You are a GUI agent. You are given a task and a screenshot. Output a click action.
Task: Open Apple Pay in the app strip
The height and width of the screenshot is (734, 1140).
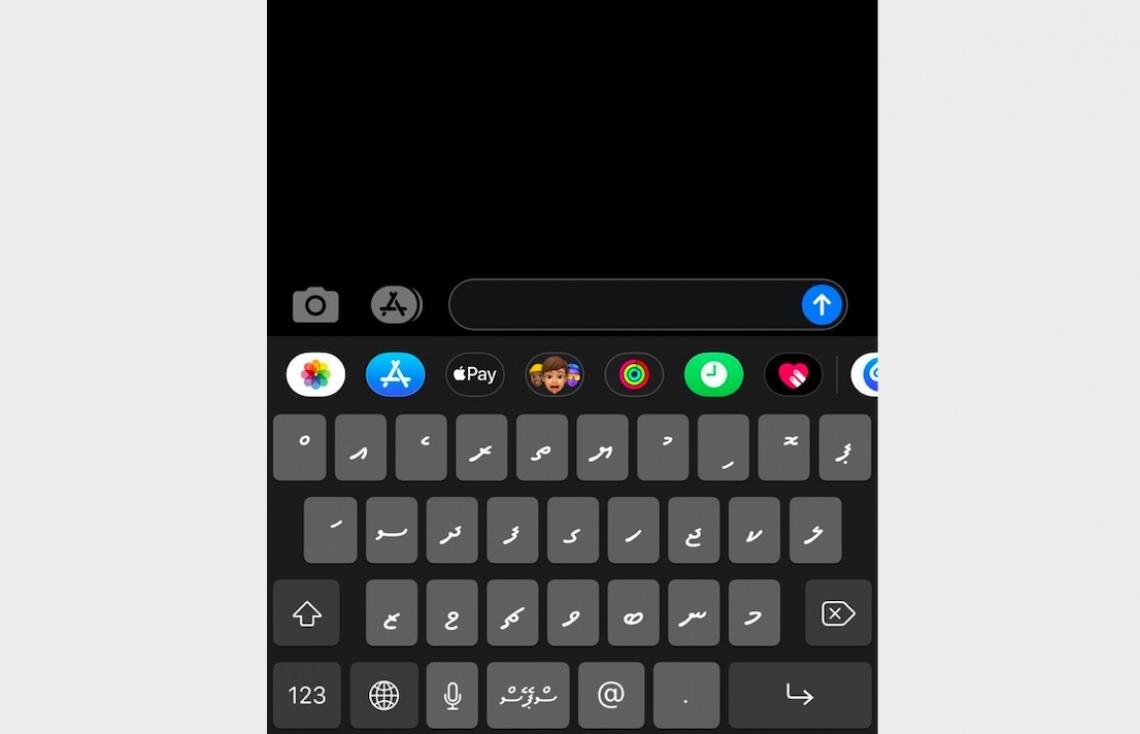[x=475, y=375]
